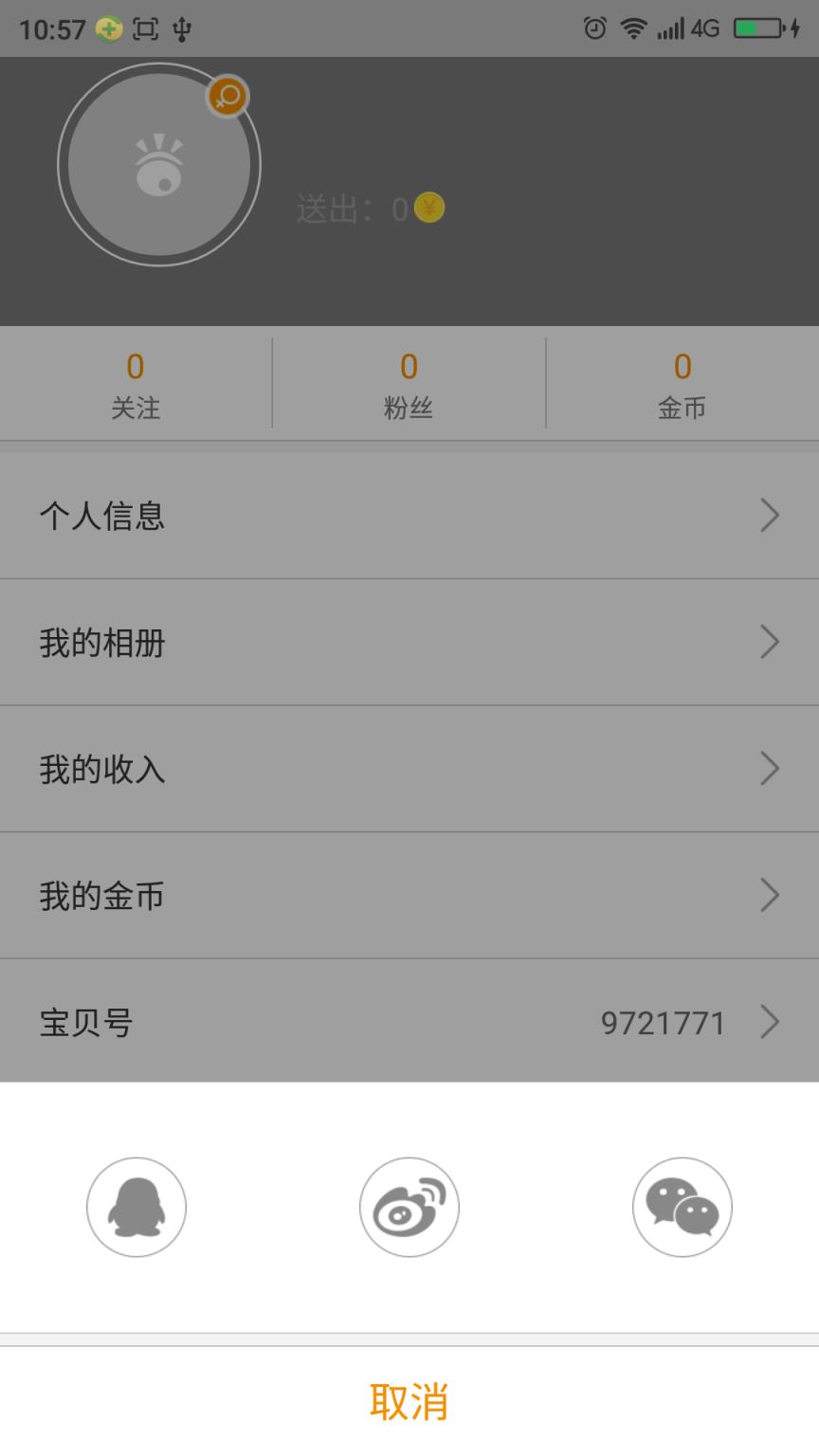Tap the gold coin icon next to 送出
The width and height of the screenshot is (819, 1456).
[x=431, y=207]
